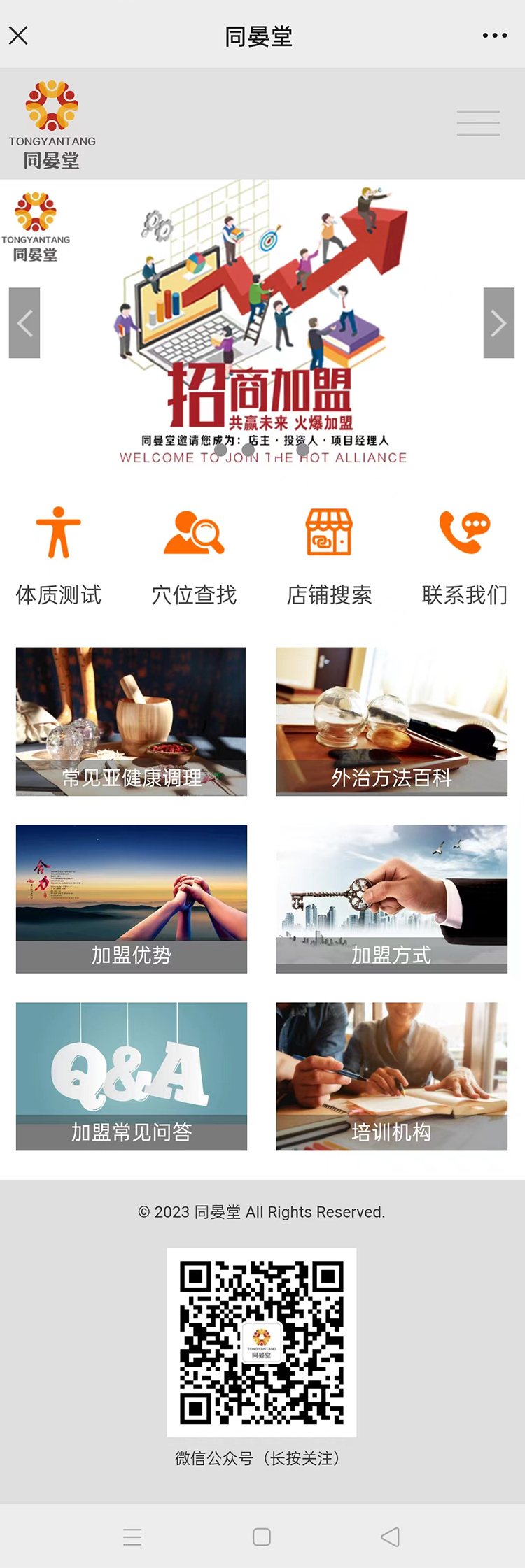Tap the system home button
The width and height of the screenshot is (525, 1568).
point(262,1537)
